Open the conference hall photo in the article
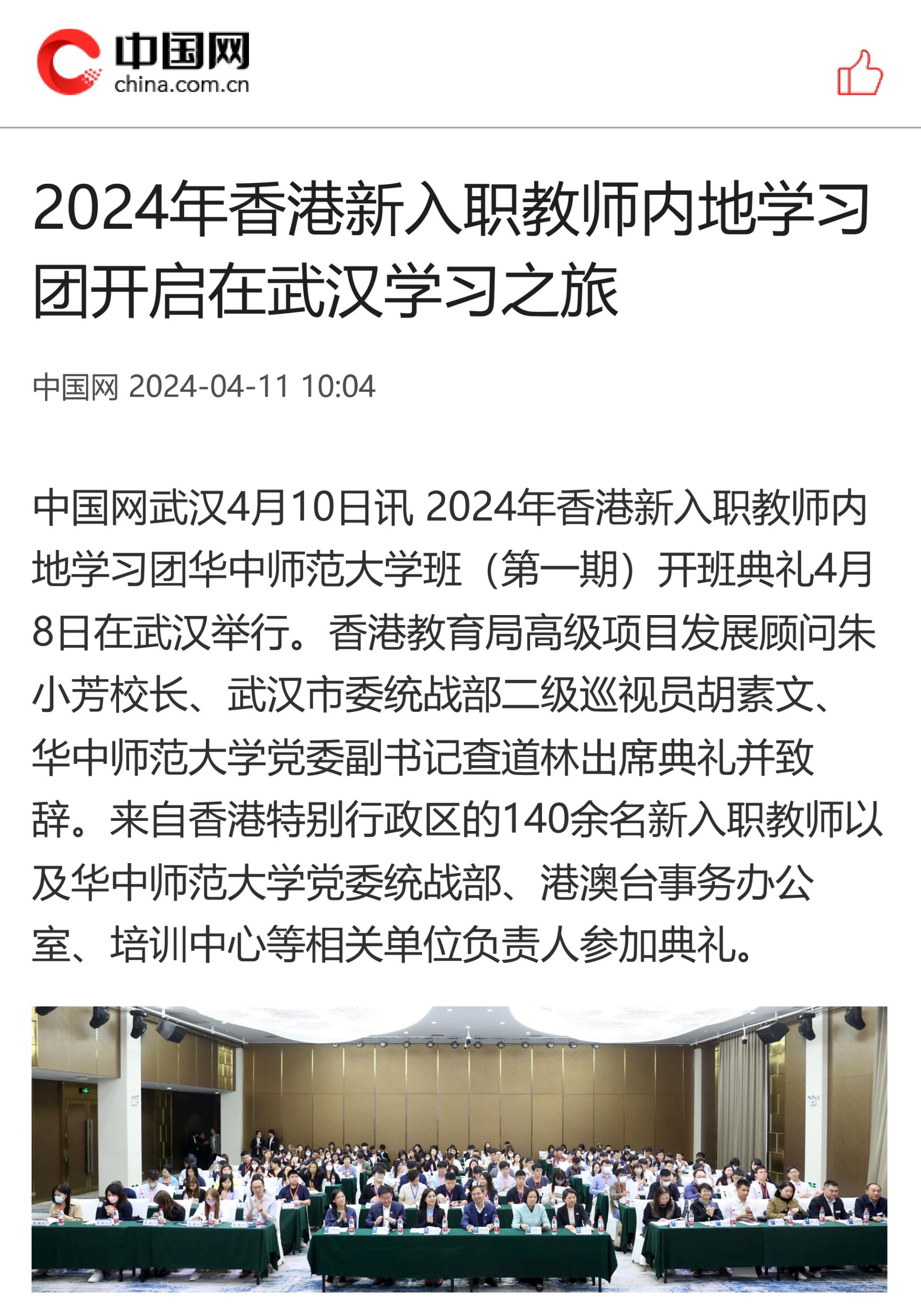Image resolution: width=921 pixels, height=1316 pixels. 459,1148
